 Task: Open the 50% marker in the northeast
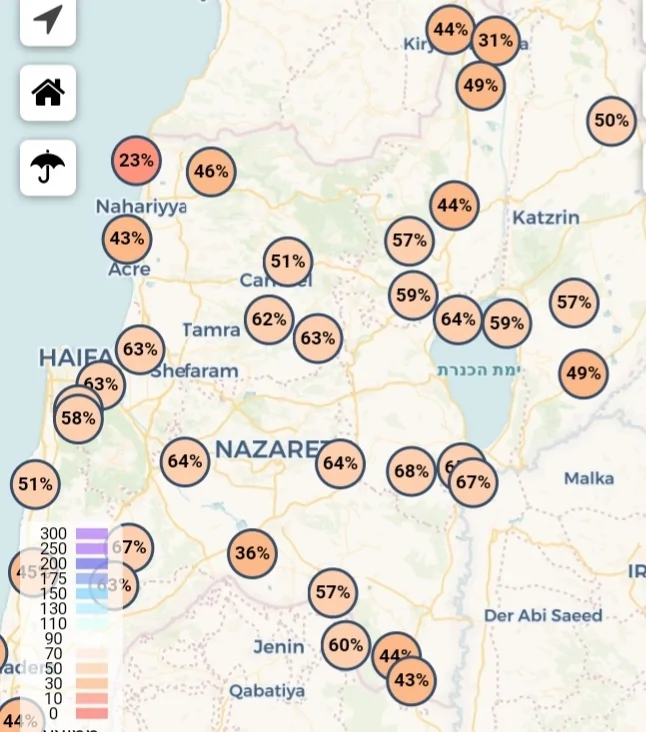pyautogui.click(x=611, y=121)
